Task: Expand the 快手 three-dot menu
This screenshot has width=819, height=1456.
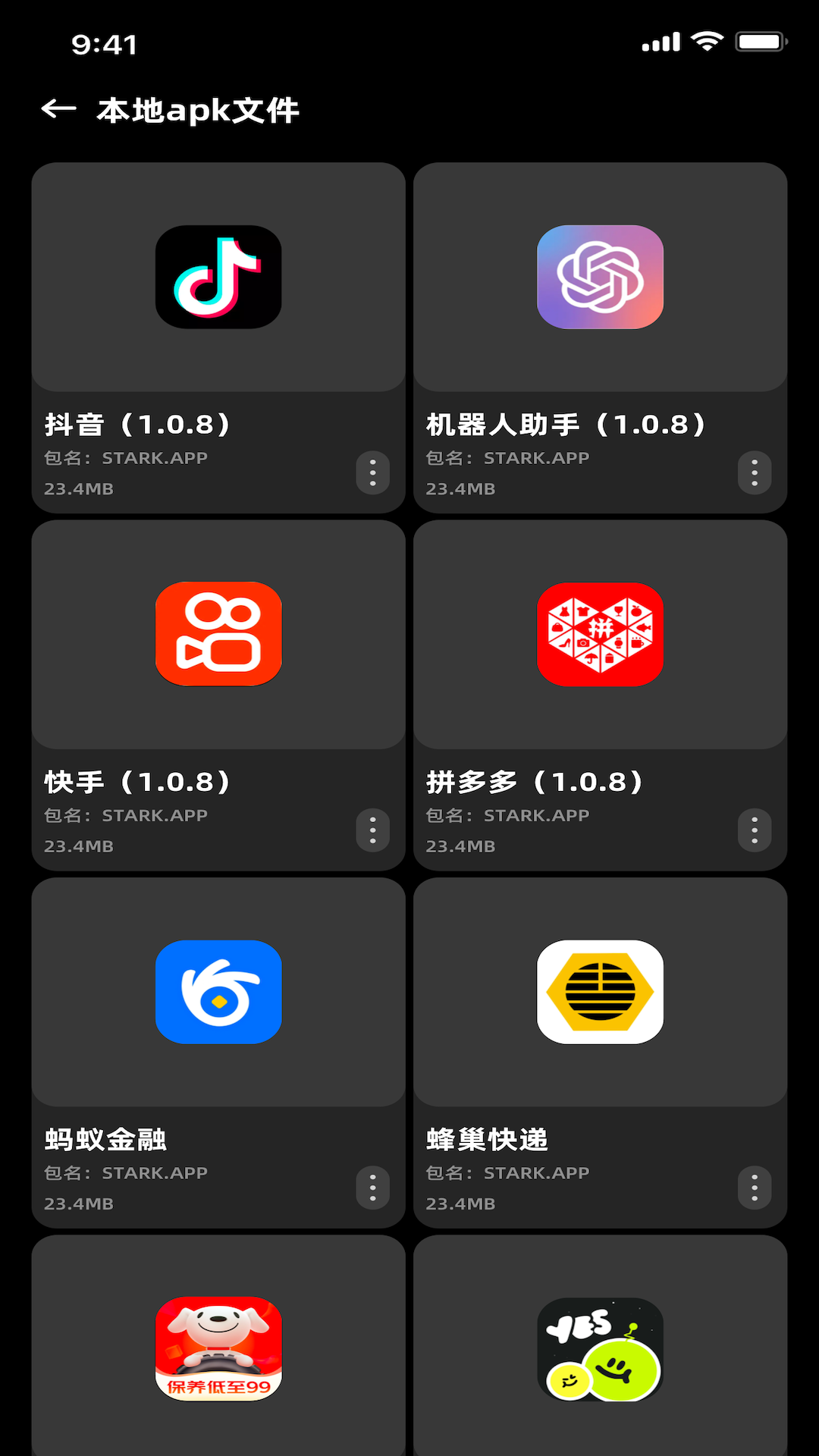Action: (x=372, y=830)
